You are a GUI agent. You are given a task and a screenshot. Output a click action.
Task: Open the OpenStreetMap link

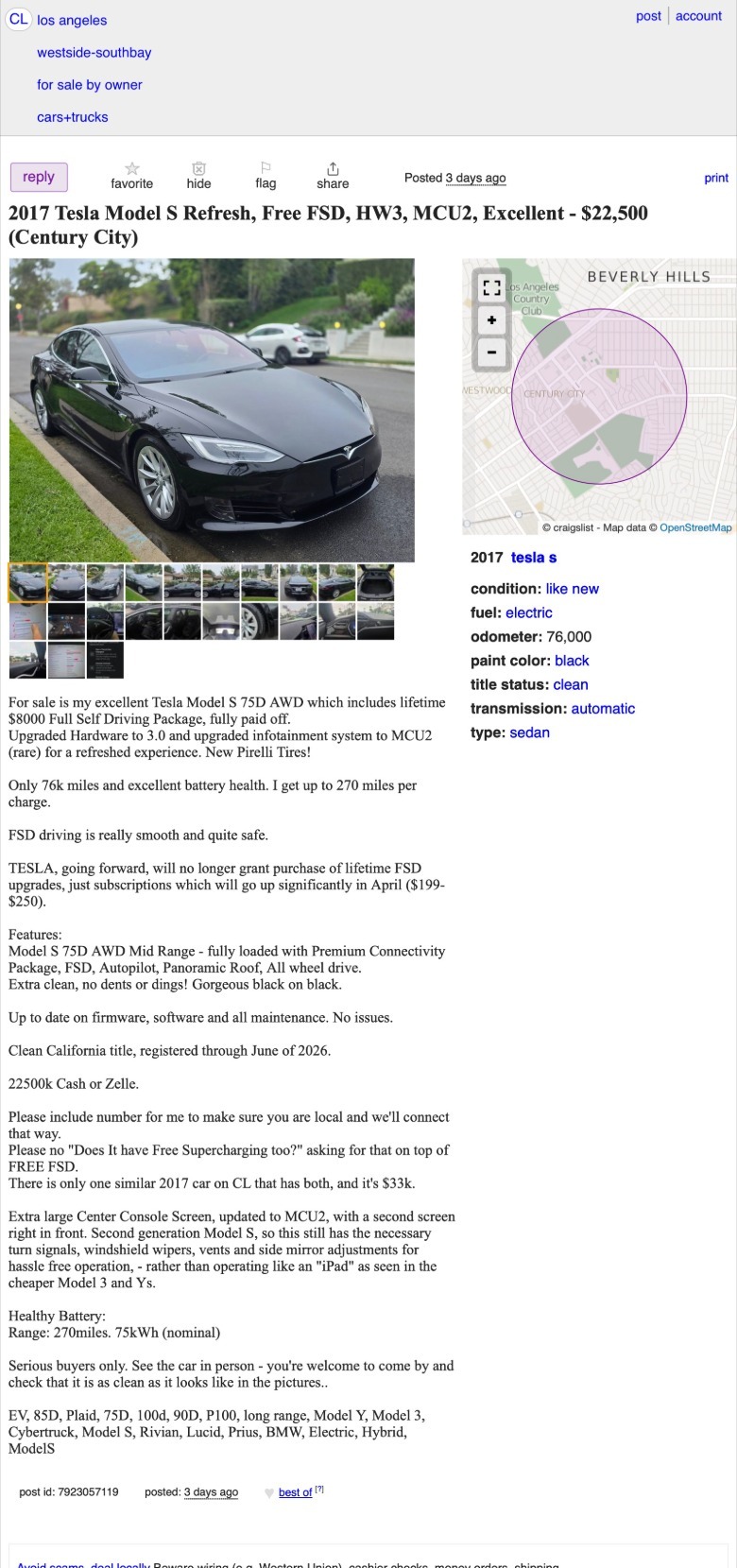(x=695, y=527)
